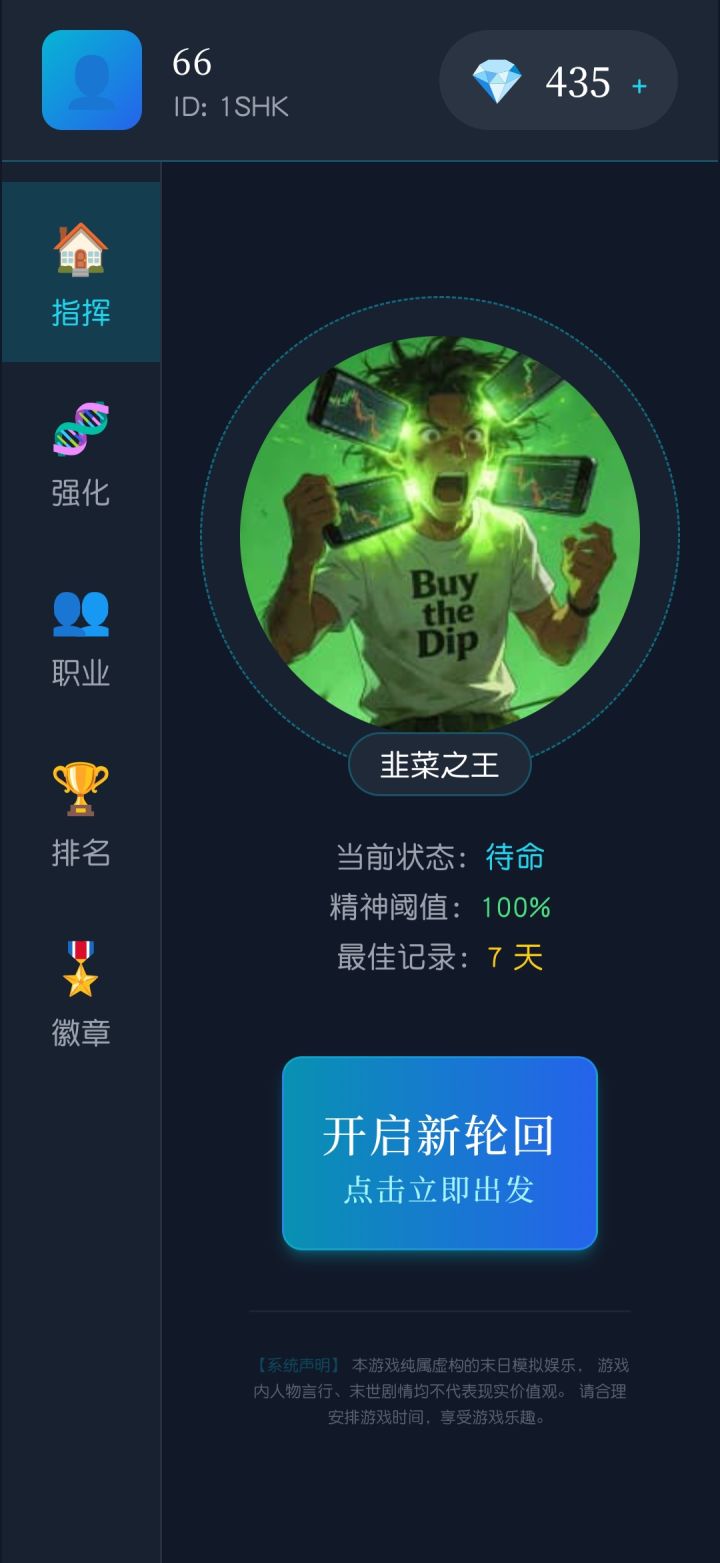
Task: Click the house icon above 指挥
Action: coord(81,249)
